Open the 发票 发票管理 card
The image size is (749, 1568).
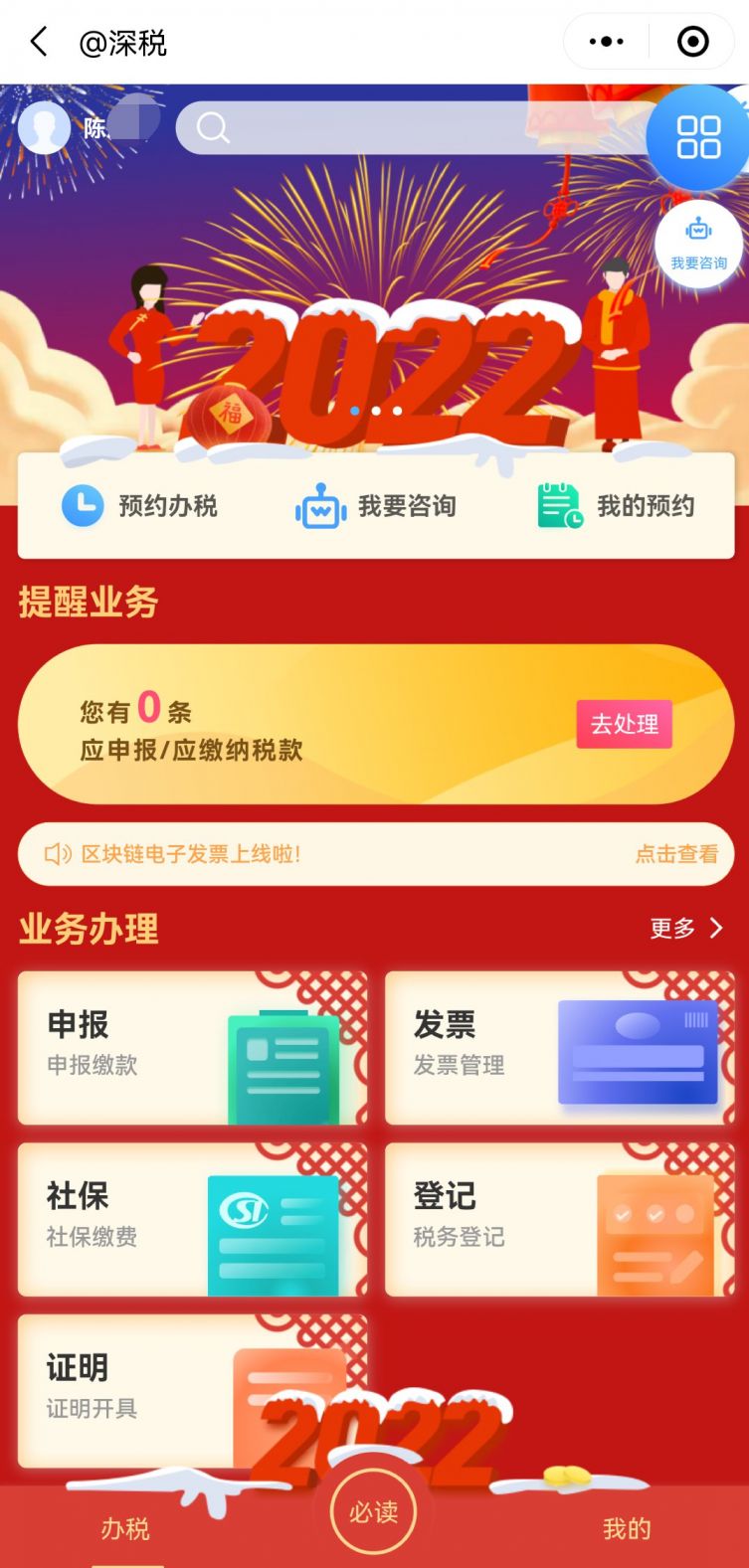coord(559,1048)
